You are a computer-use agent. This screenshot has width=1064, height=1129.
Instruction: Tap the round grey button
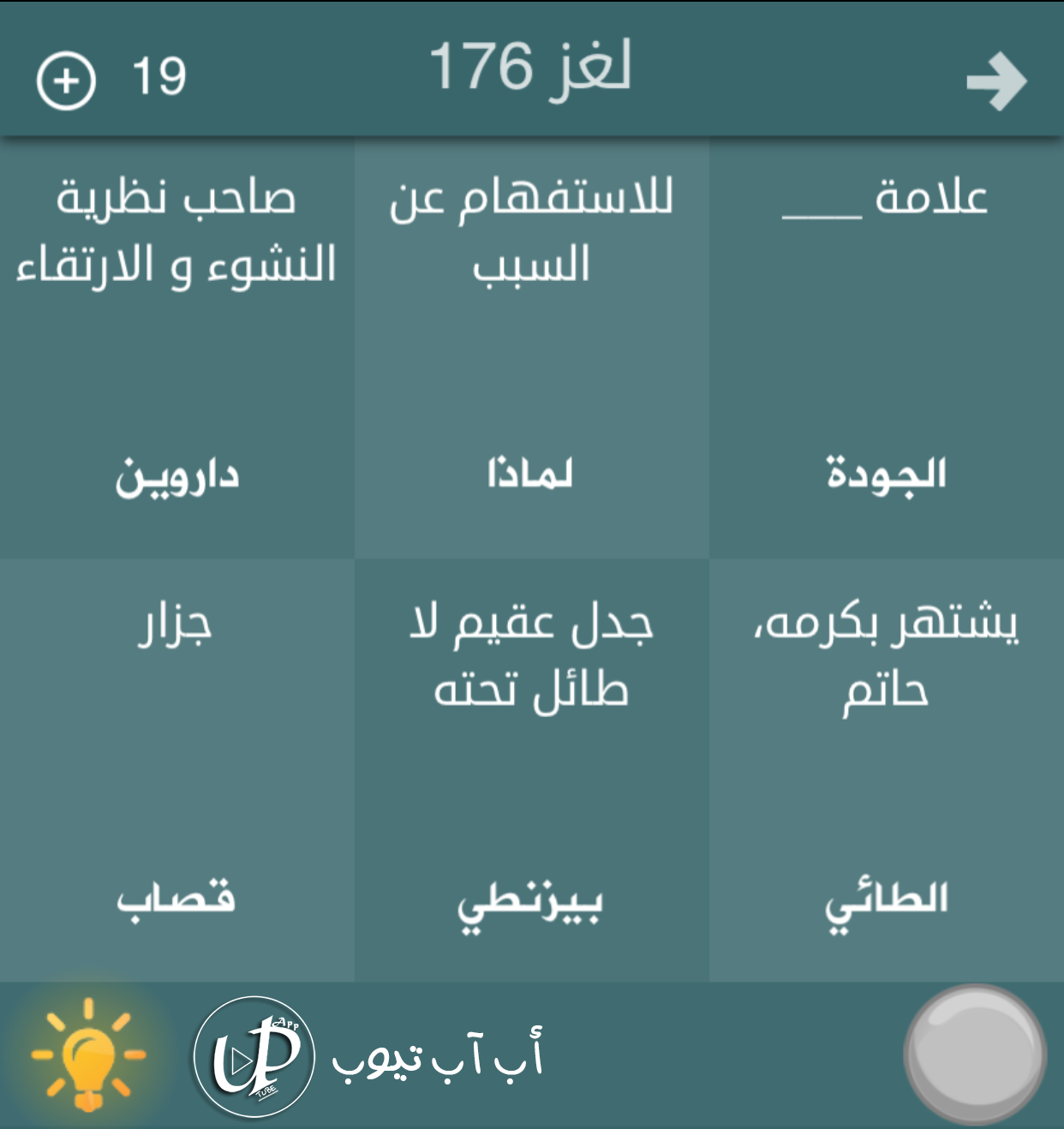975,1054
